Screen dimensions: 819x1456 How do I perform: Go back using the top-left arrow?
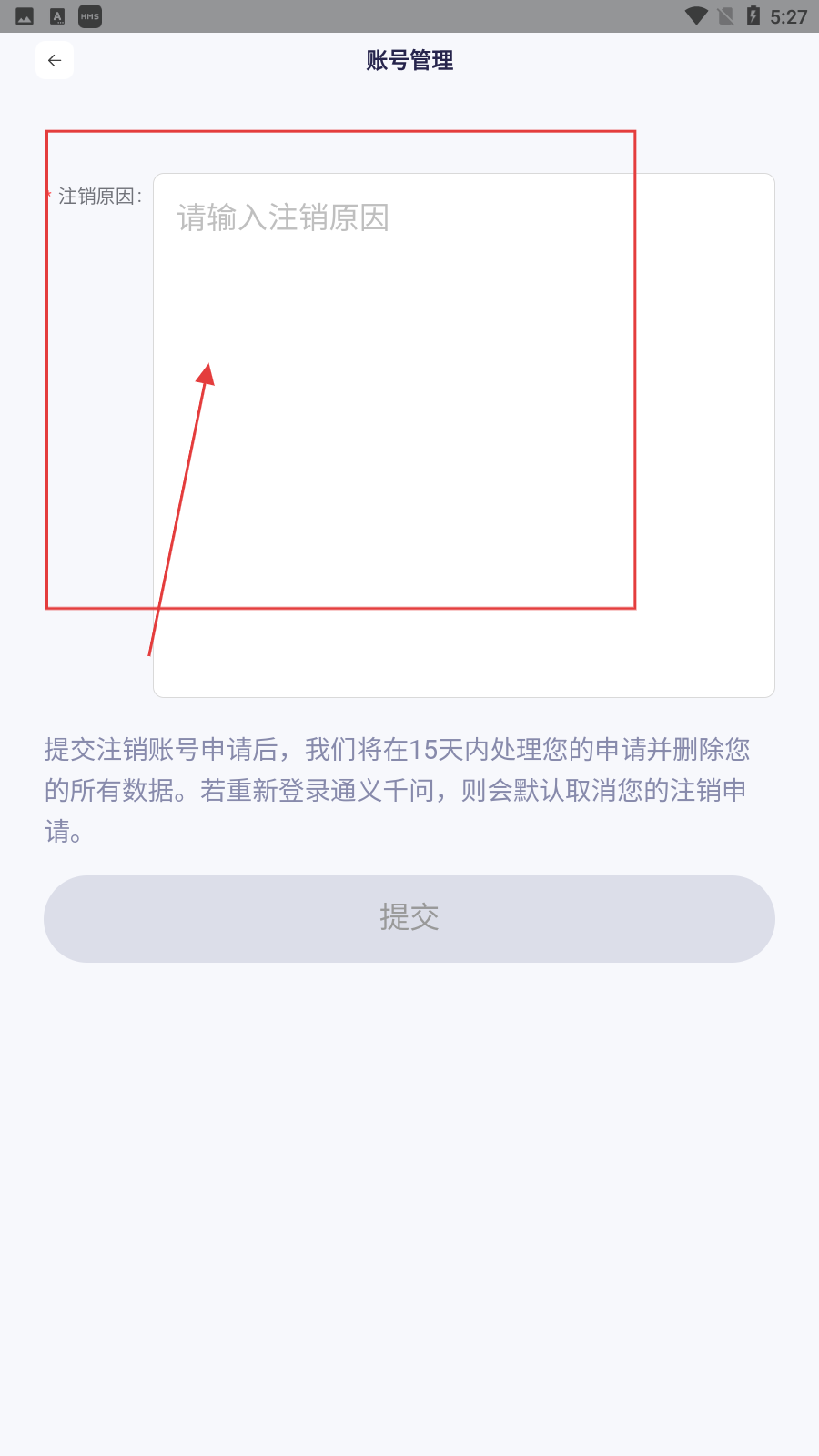coord(55,60)
